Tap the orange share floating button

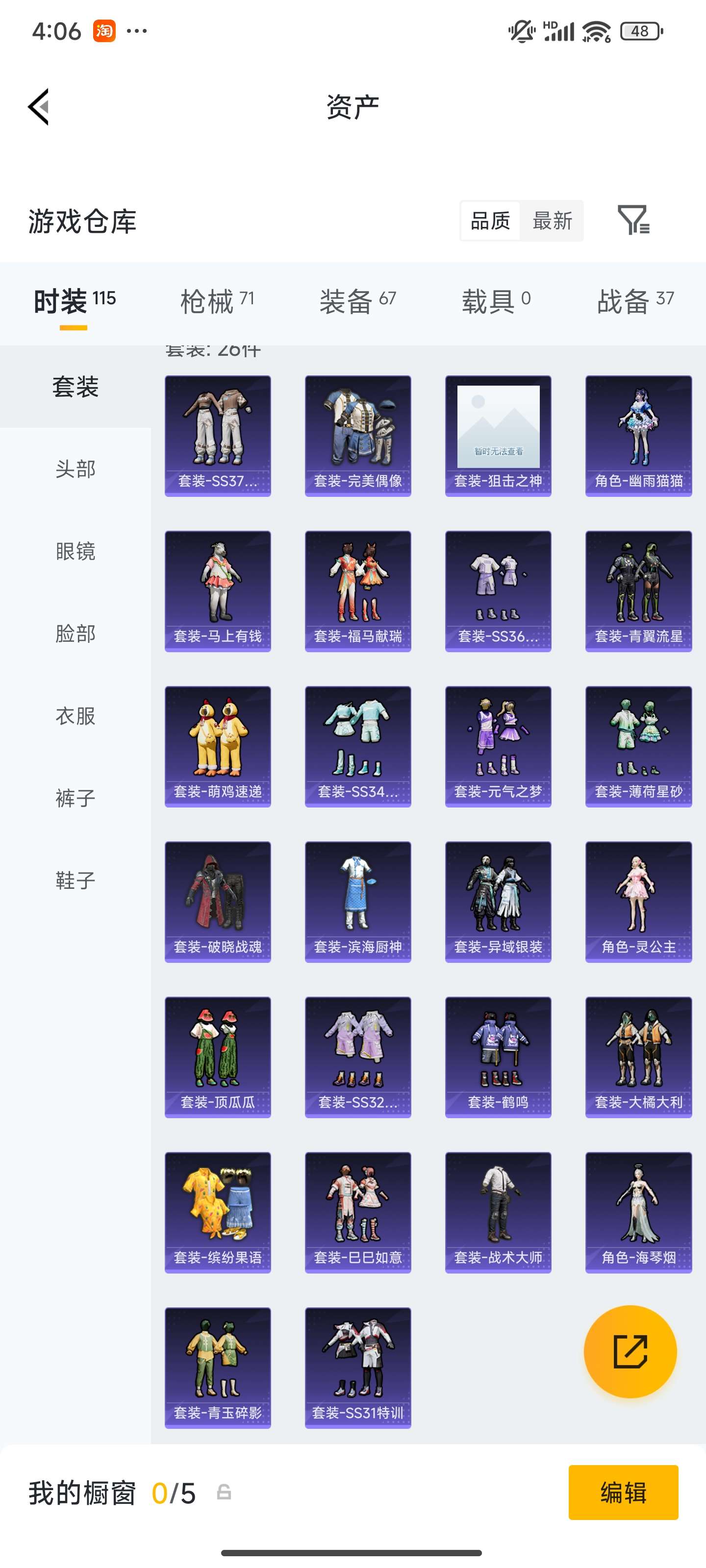point(630,1351)
